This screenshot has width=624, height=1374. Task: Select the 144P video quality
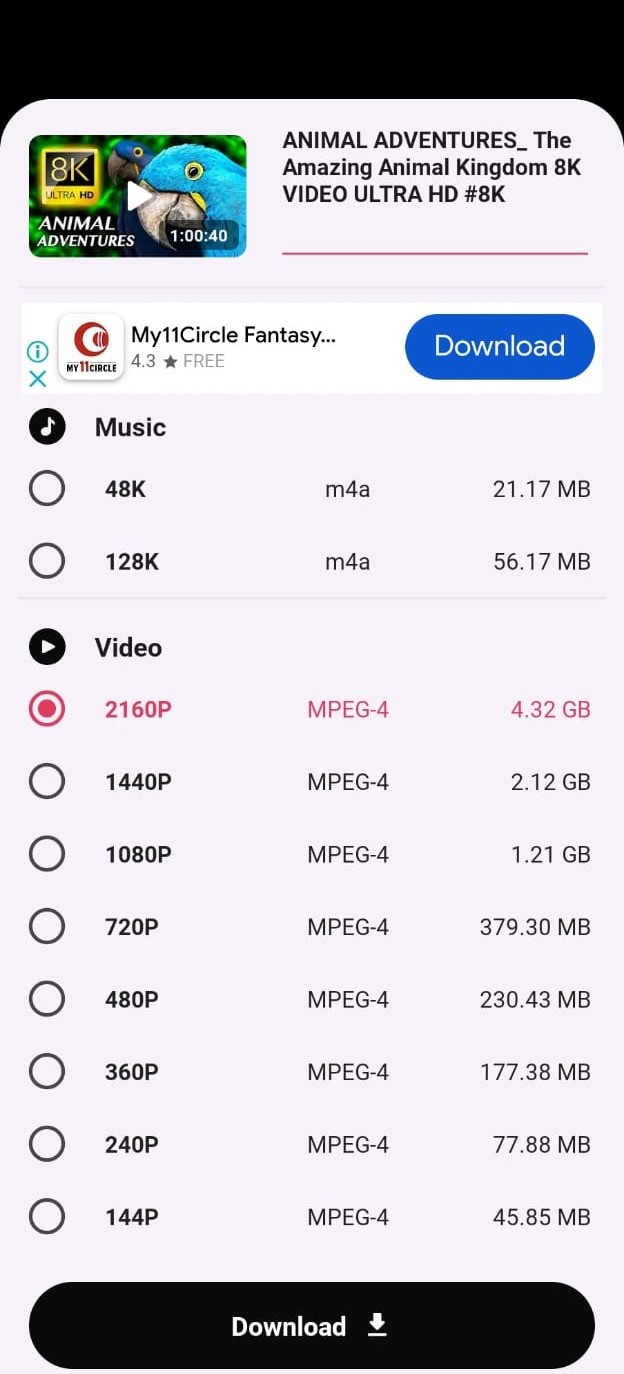47,1217
